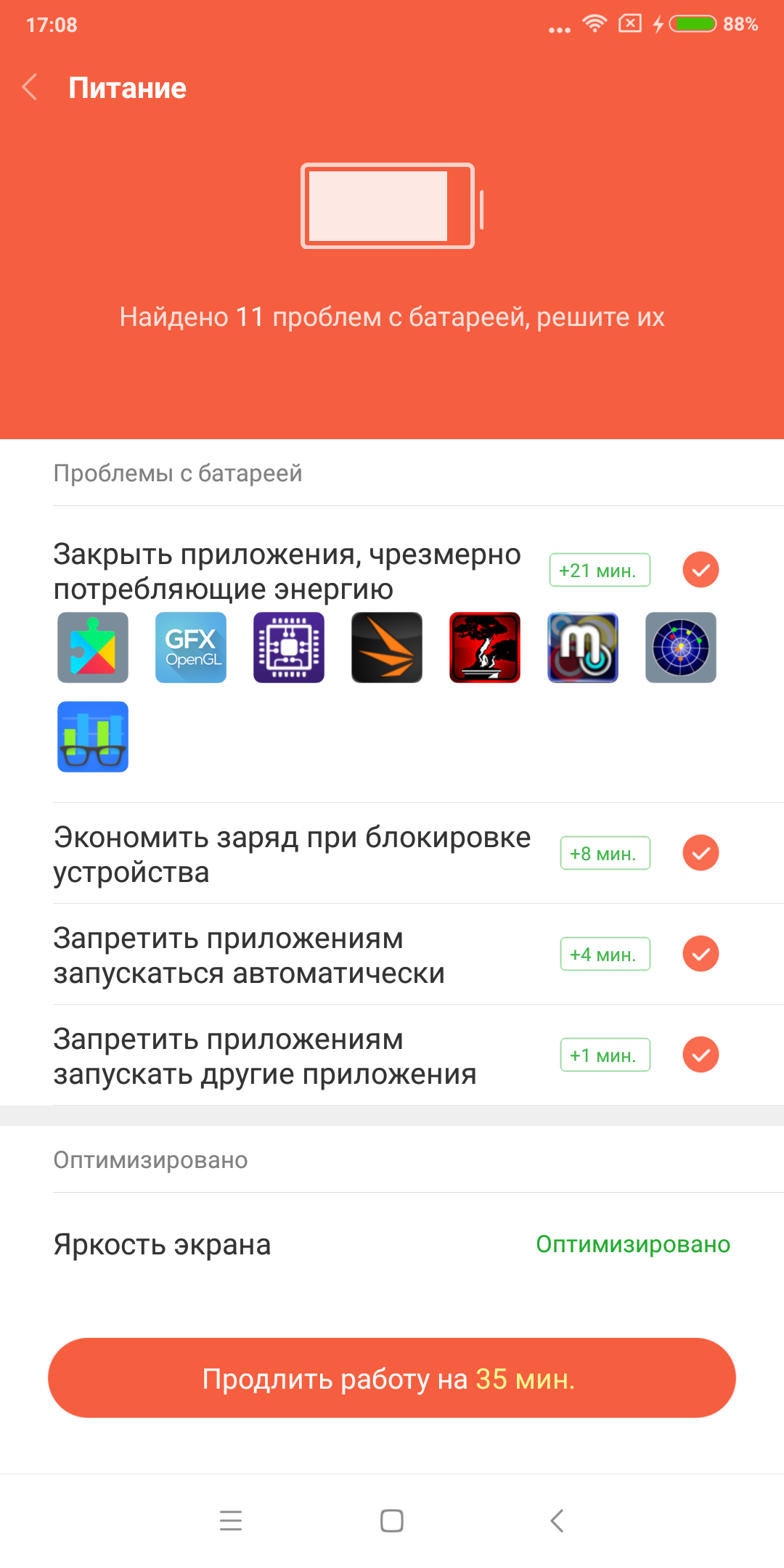Uncheck Запретить приложениям запускаться автоматически
784x1568 pixels.
701,954
